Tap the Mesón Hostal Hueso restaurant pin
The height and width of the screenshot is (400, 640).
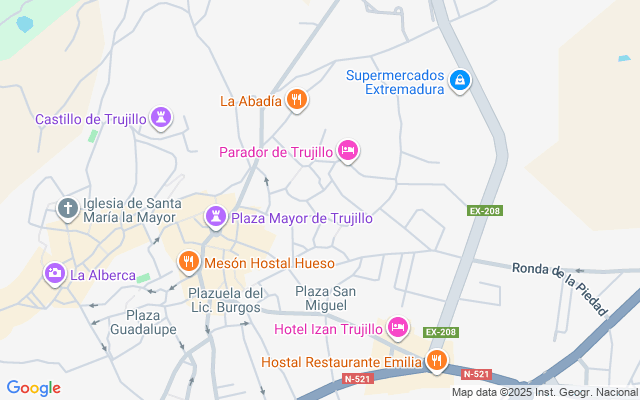(x=189, y=262)
